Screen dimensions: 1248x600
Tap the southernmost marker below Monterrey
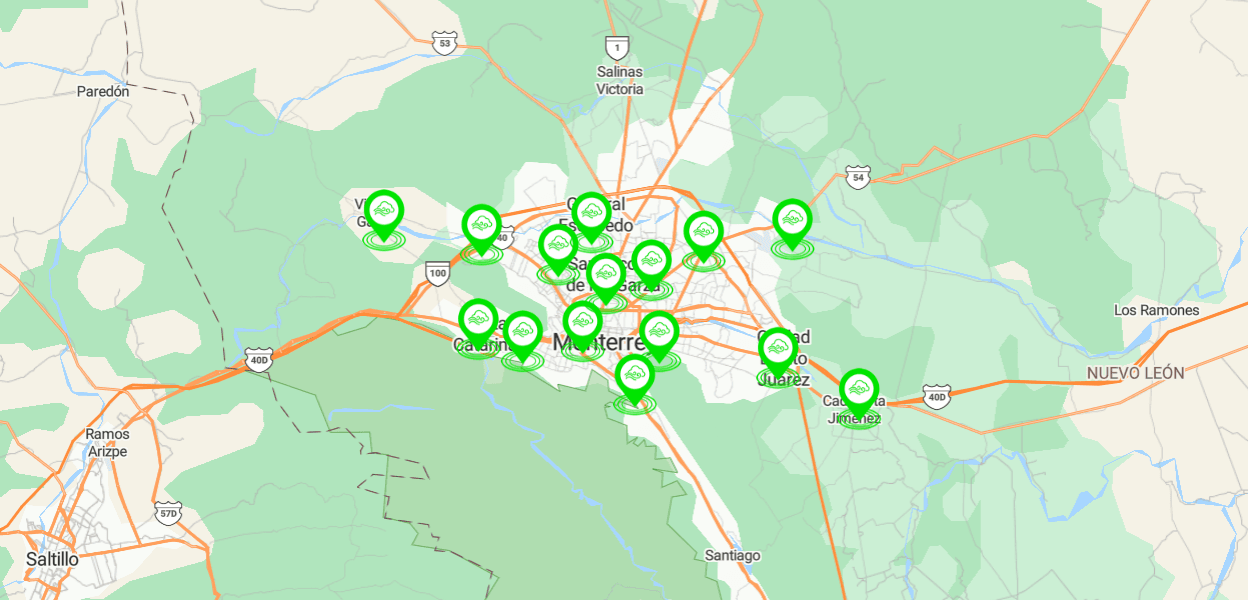[x=635, y=374]
